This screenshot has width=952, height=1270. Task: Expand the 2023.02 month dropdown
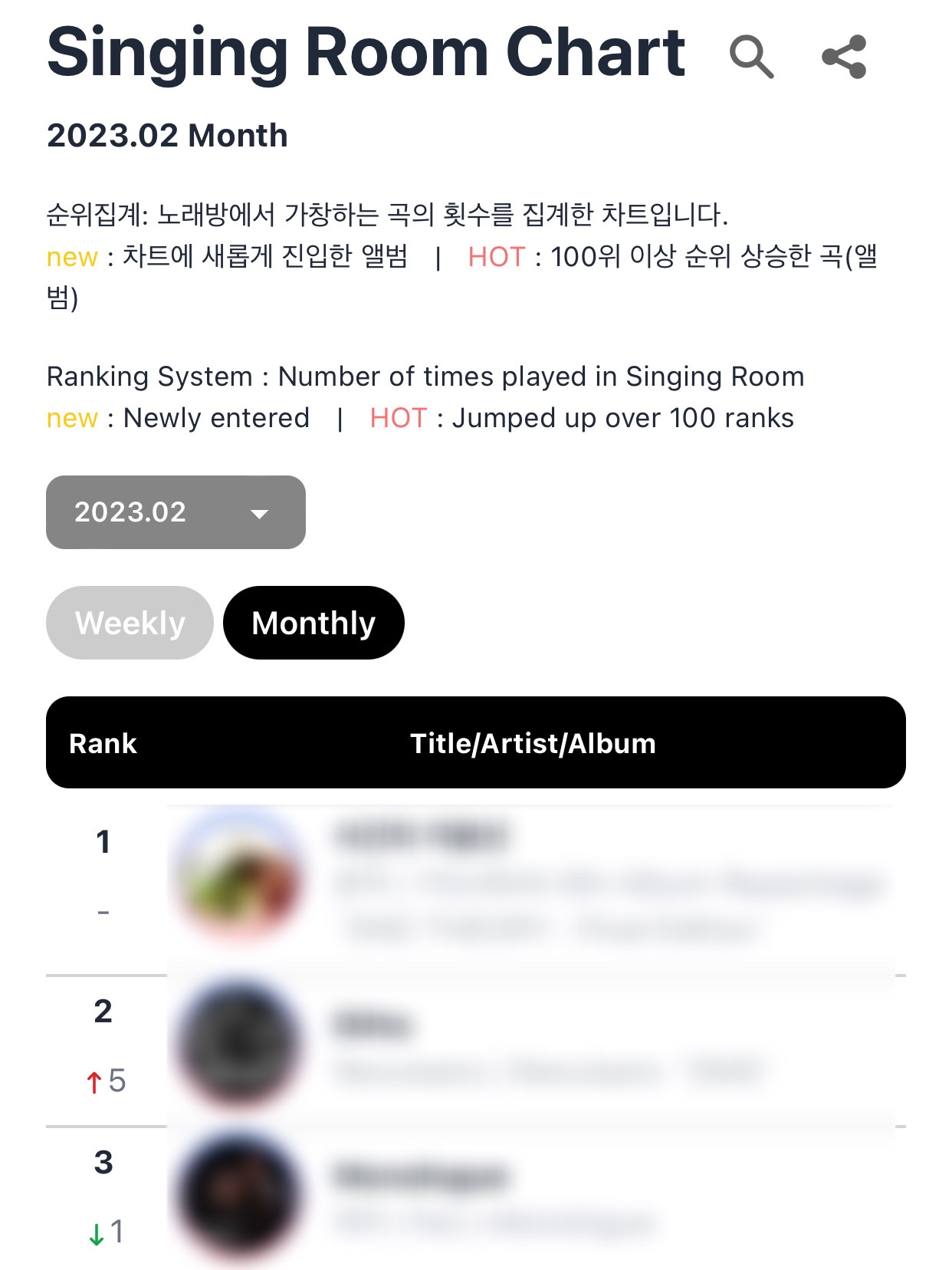coord(176,512)
